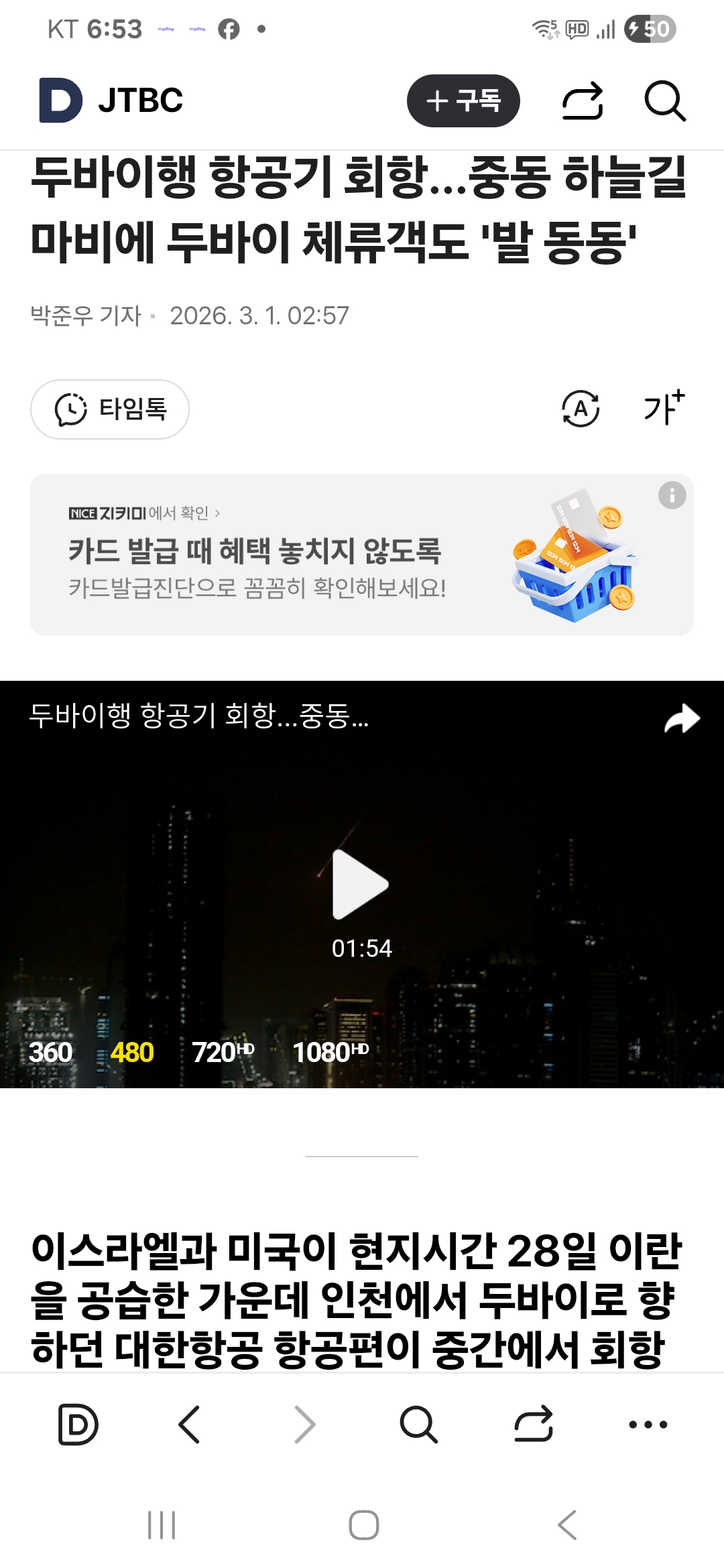The height and width of the screenshot is (1568, 724).
Task: Open the bottom toolbar more menu
Action: (x=648, y=1425)
